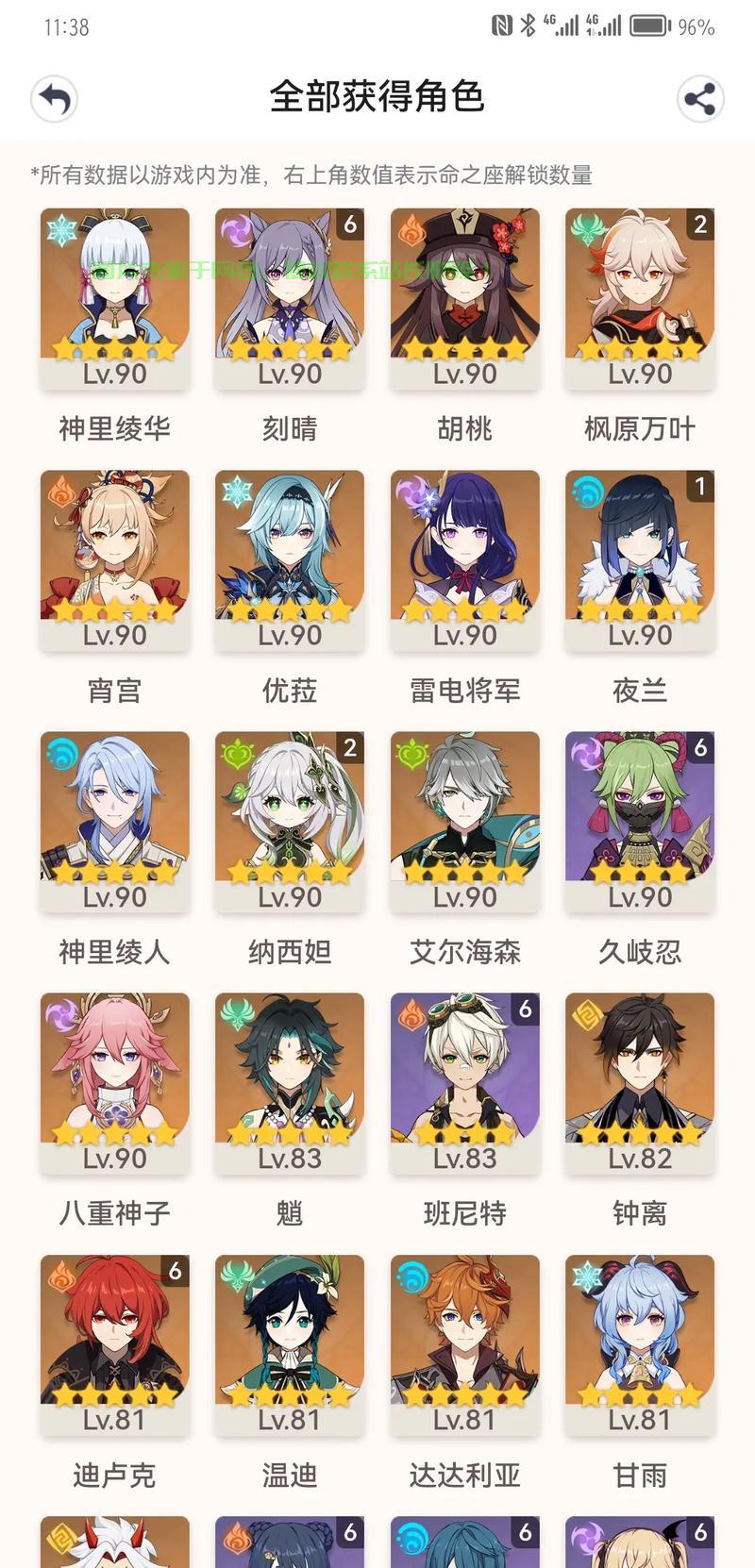755x1568 pixels.
Task: Open 神里绫华 character card
Action: (x=115, y=297)
